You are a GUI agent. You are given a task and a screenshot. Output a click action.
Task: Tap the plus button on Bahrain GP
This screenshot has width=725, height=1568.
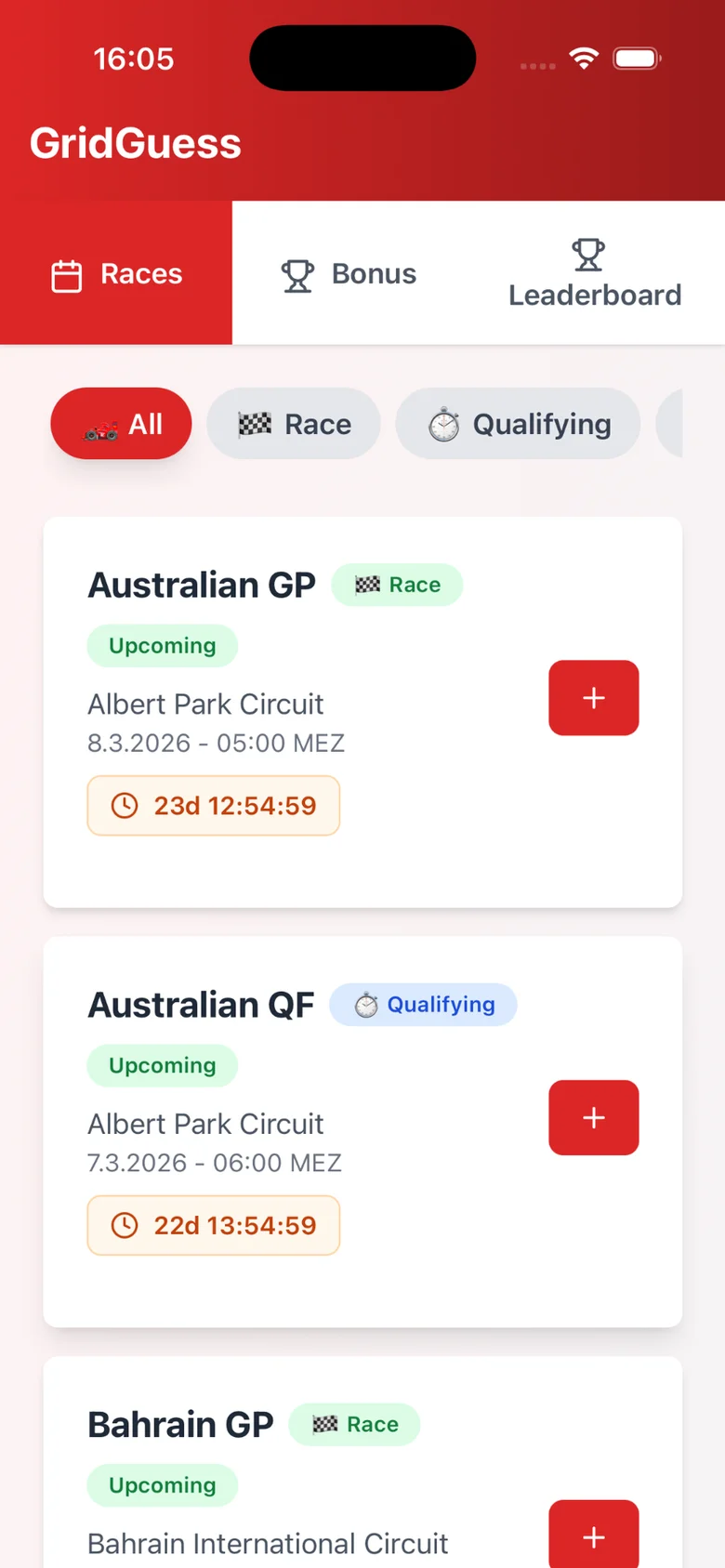pos(594,1535)
